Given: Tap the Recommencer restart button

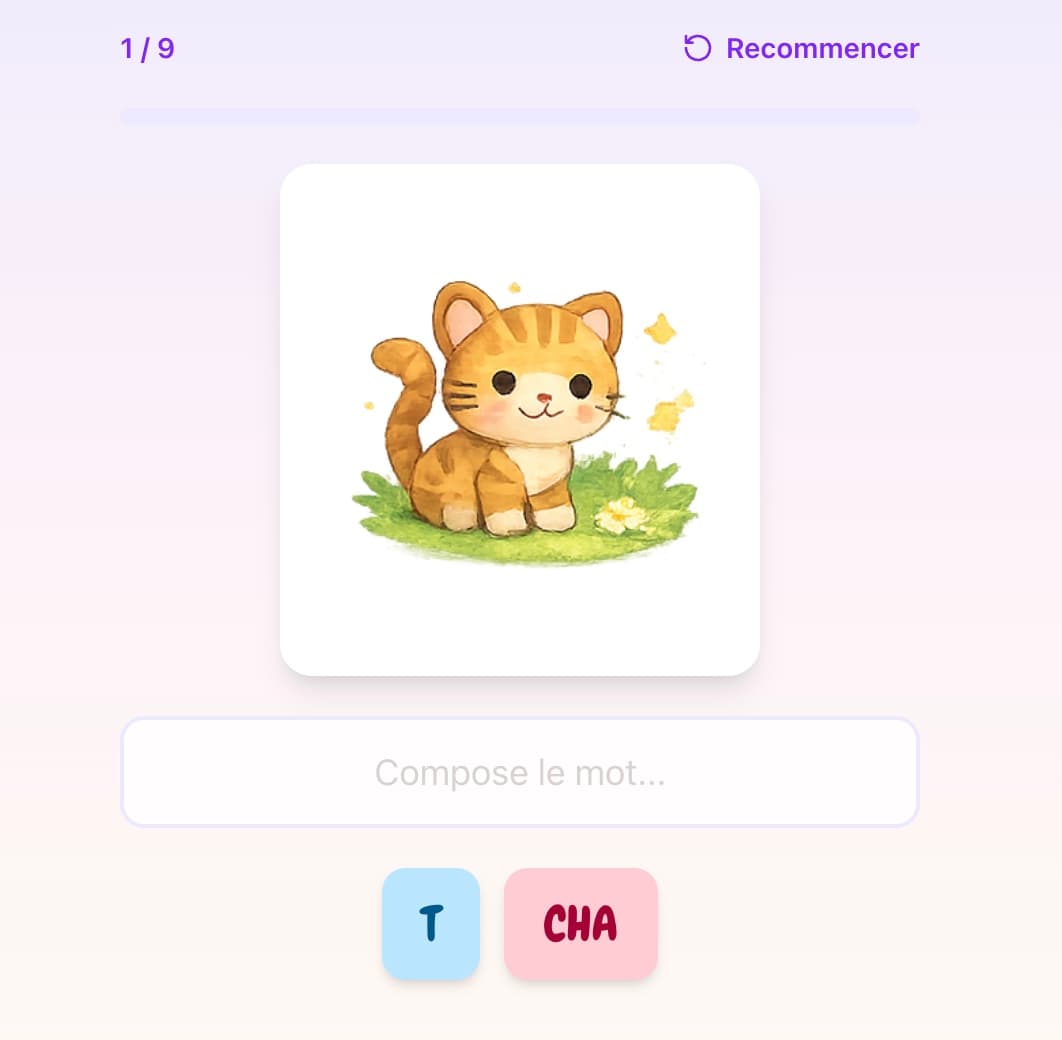Looking at the screenshot, I should point(801,48).
